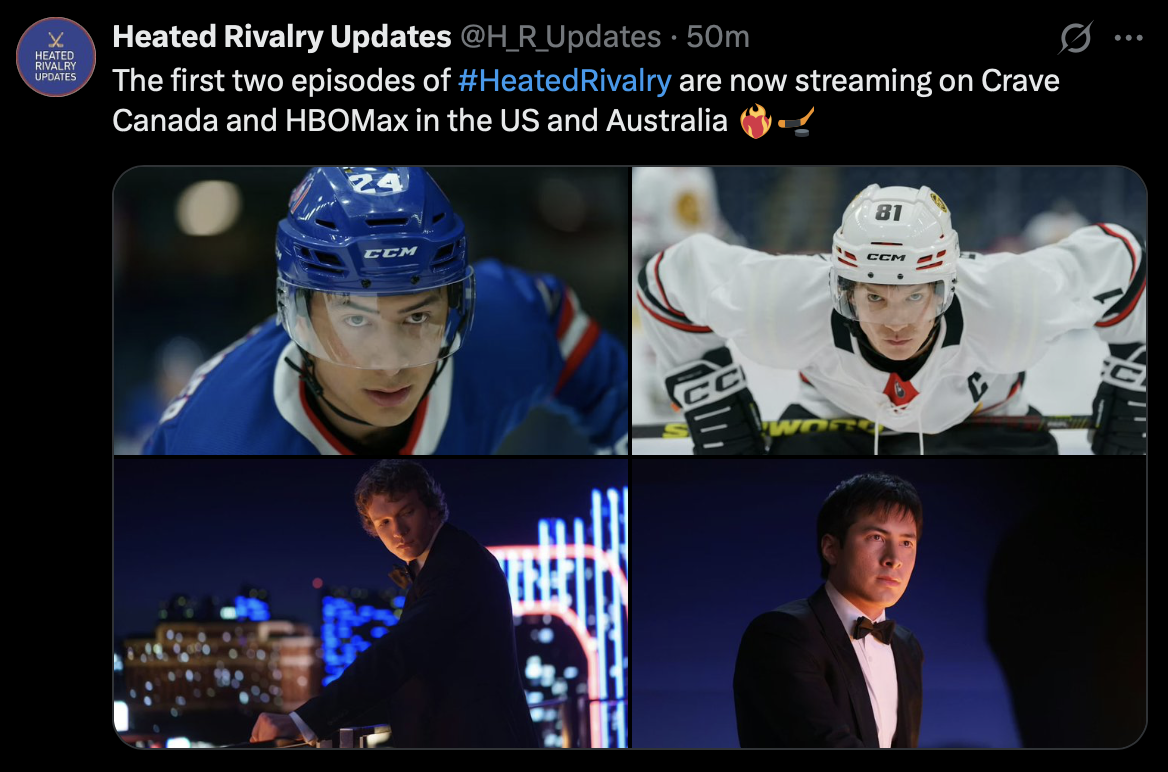Open the tuxedo portrait on blue background

click(x=889, y=603)
